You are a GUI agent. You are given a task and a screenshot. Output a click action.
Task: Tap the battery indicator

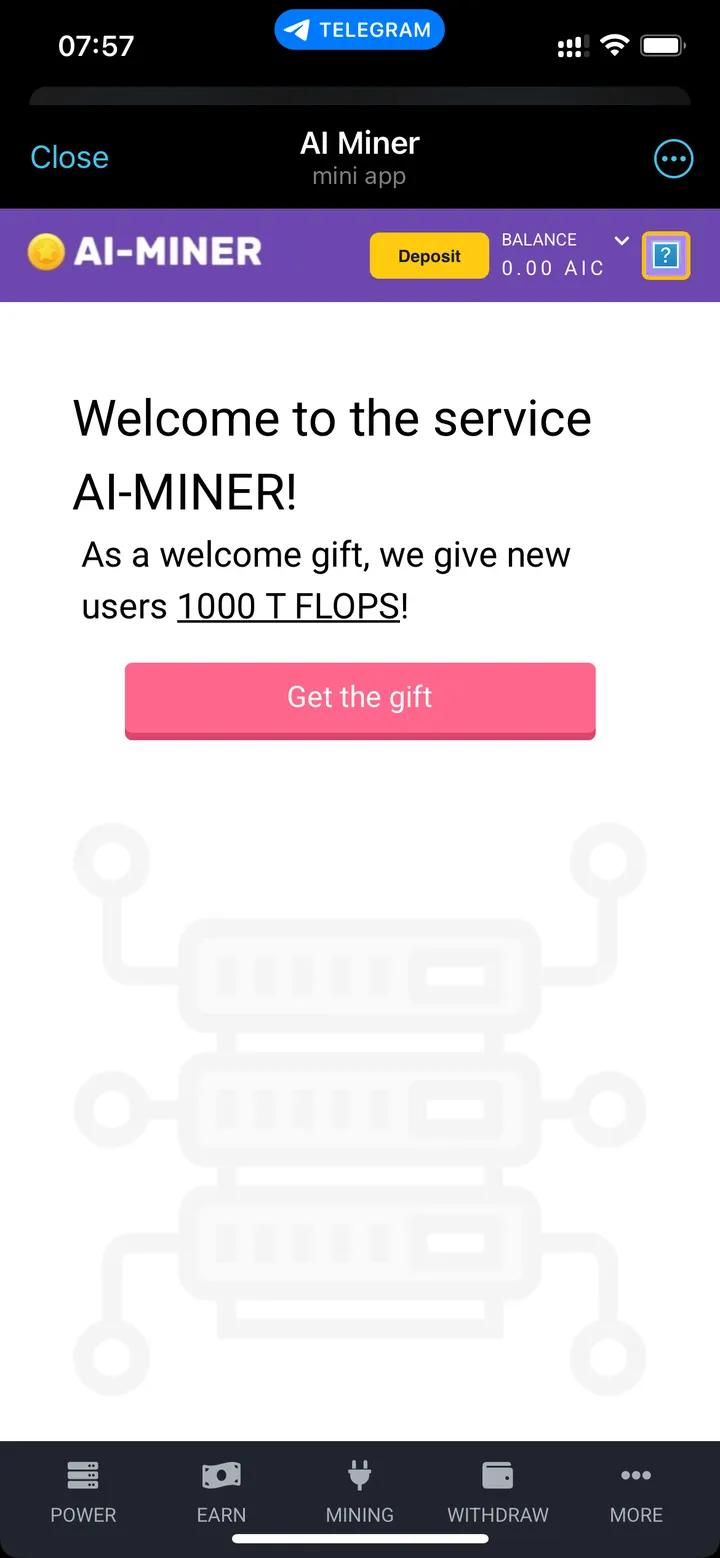point(663,44)
